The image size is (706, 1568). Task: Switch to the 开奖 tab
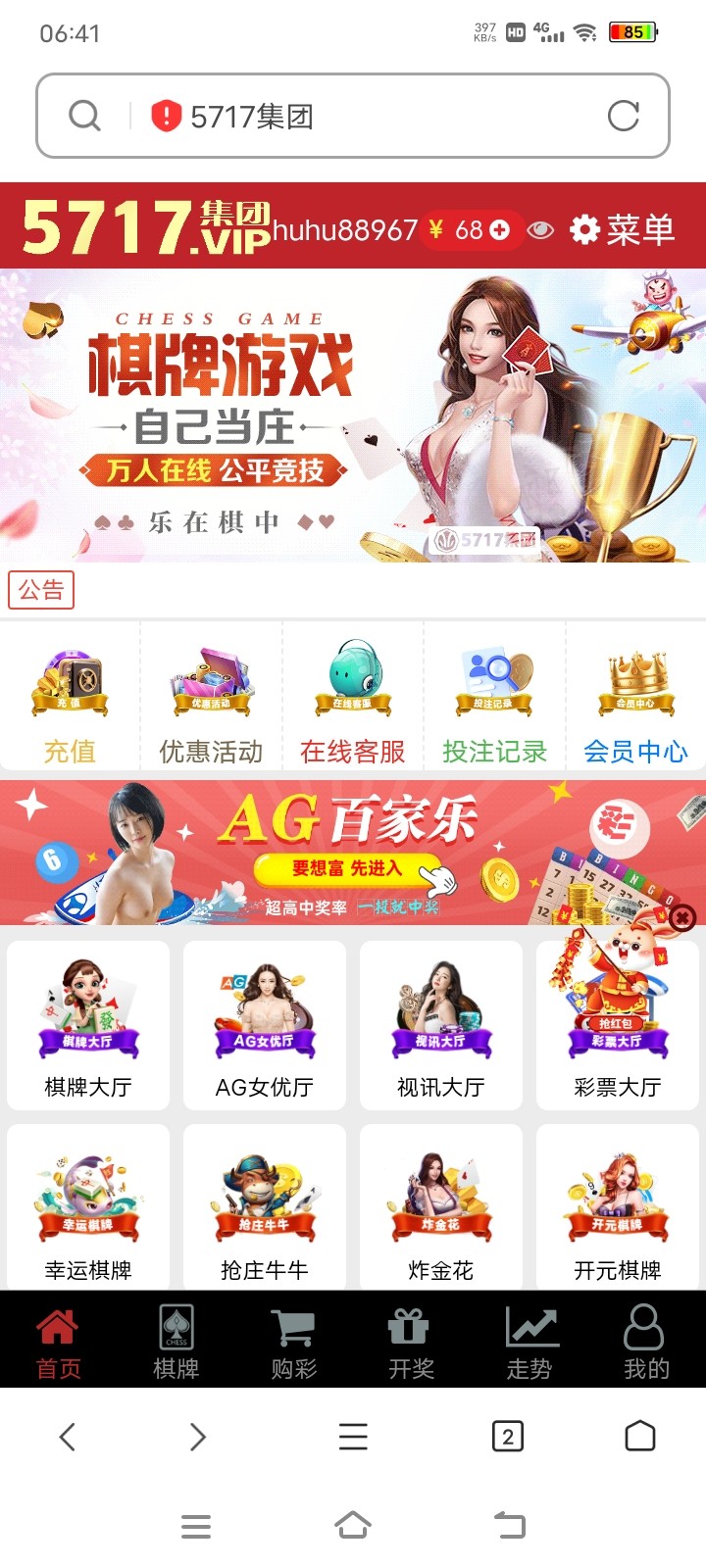pos(411,1341)
